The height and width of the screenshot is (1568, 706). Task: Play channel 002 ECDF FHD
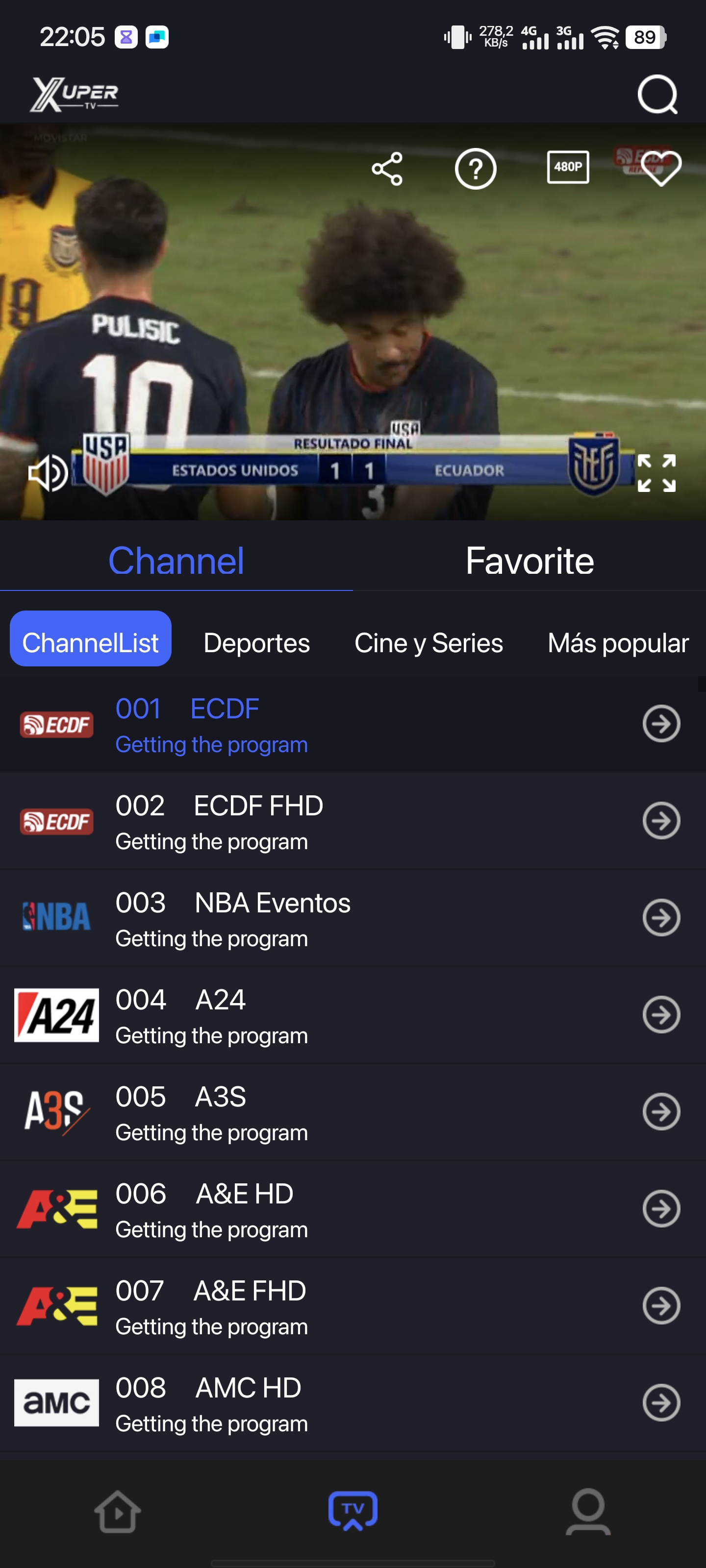click(x=304, y=821)
